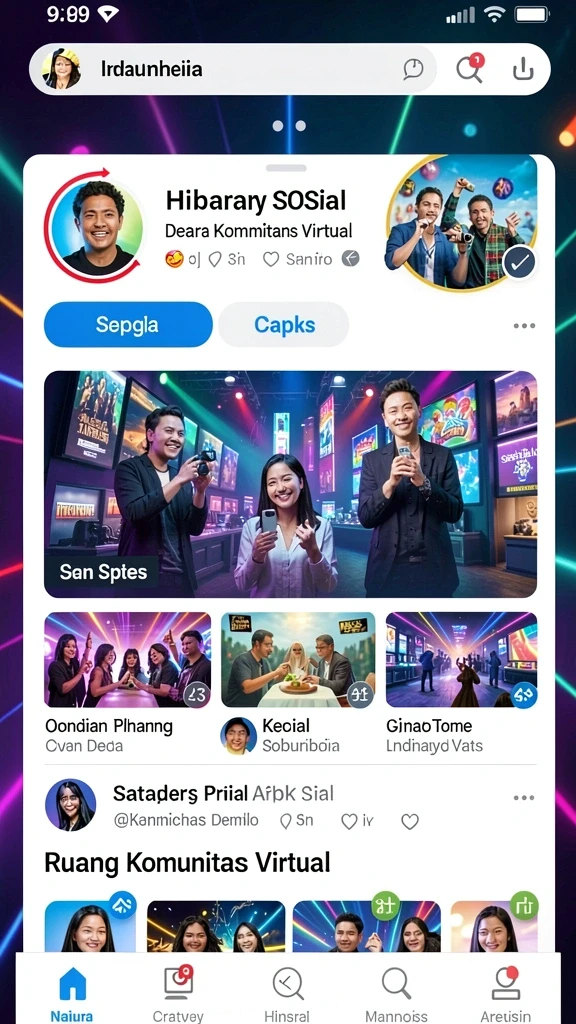This screenshot has height=1024, width=576.
Task: Open the Ginao Tome card
Action: tap(462, 682)
